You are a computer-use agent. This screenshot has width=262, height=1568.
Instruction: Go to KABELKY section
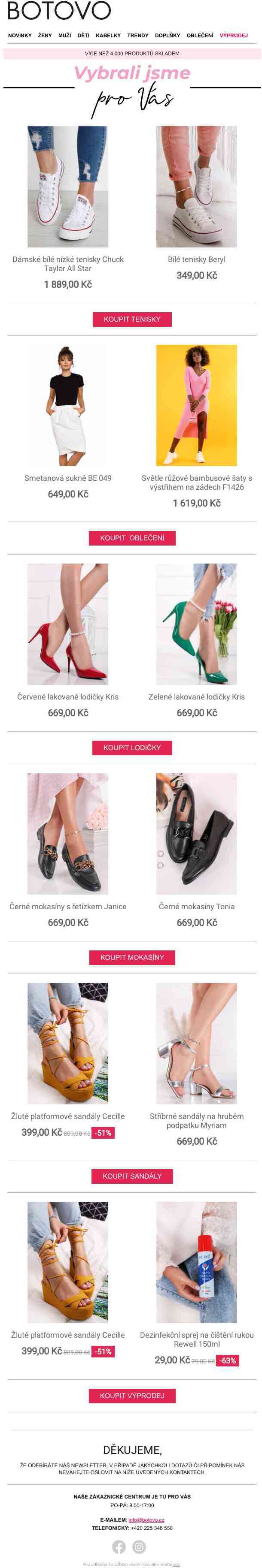click(x=108, y=35)
